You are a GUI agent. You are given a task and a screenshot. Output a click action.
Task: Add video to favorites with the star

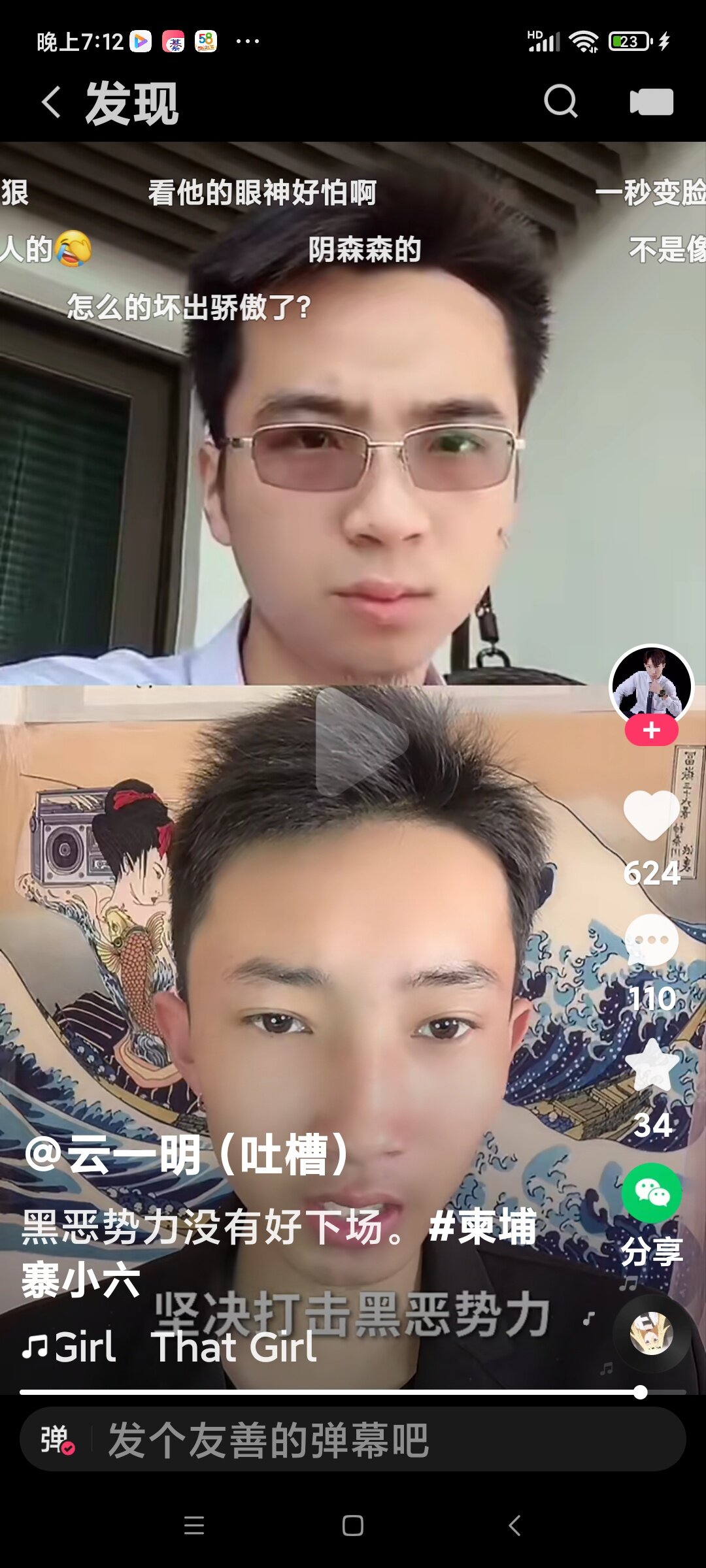pyautogui.click(x=651, y=1066)
